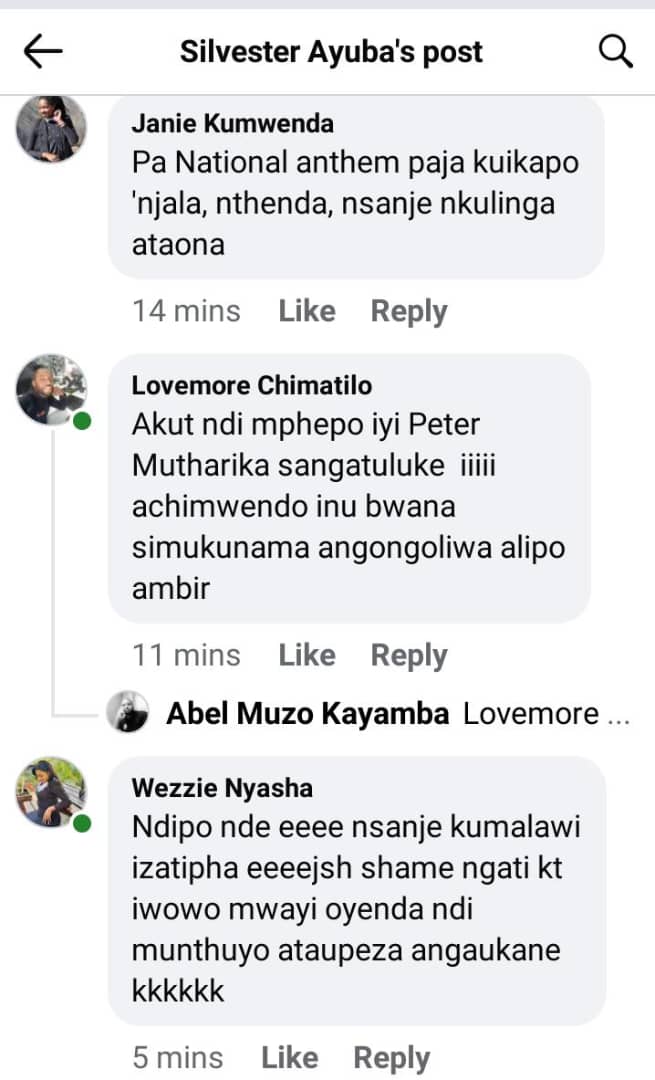
Task: Like Janie Kumwenda's comment
Action: [306, 311]
